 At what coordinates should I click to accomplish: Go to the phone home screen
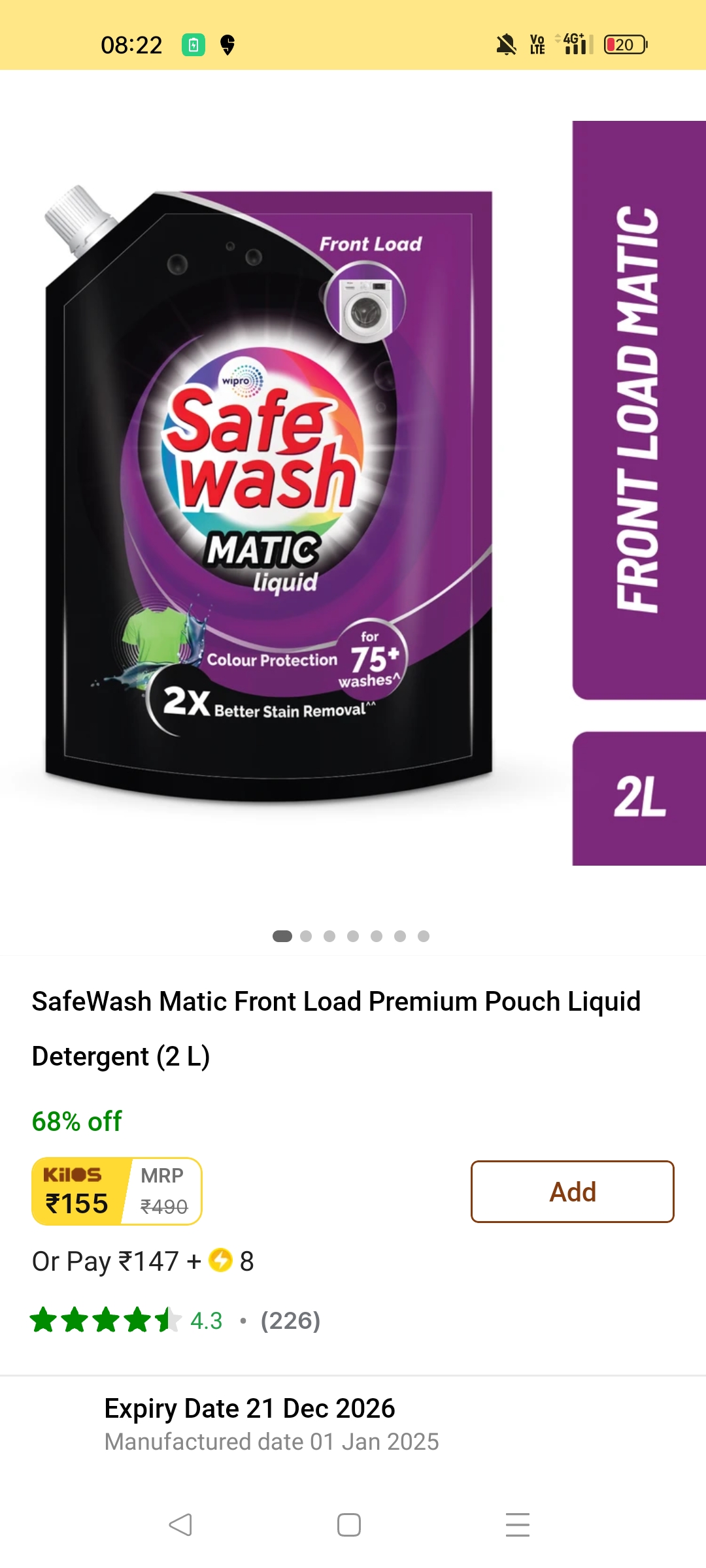point(349,1525)
